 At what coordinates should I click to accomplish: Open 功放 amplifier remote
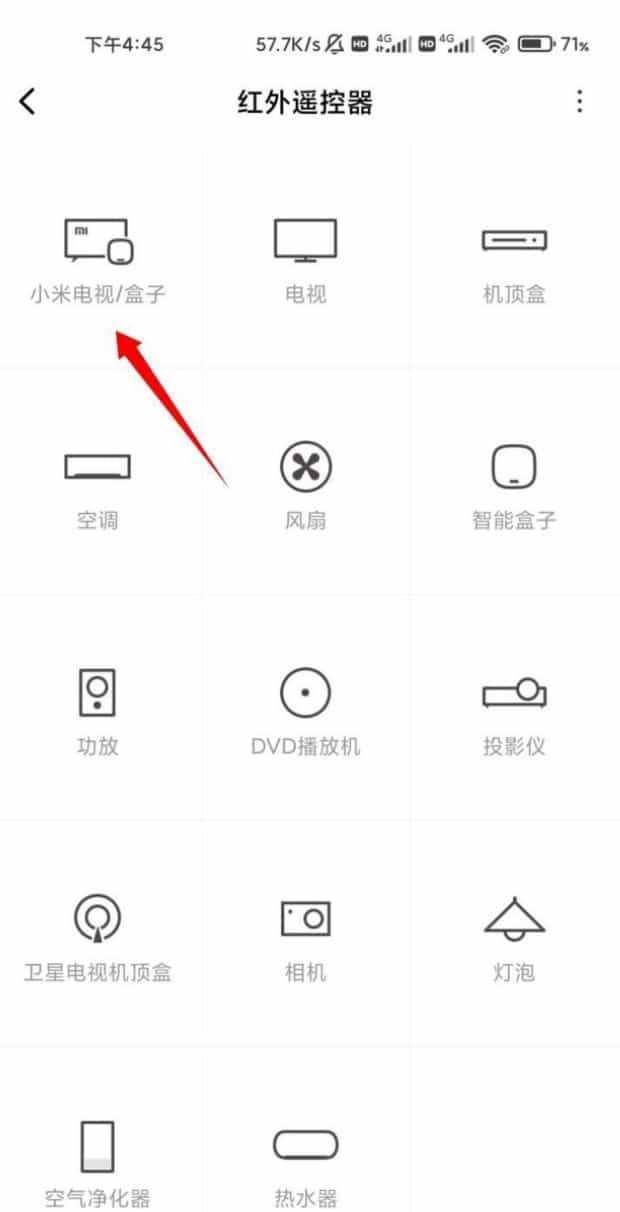pos(97,712)
